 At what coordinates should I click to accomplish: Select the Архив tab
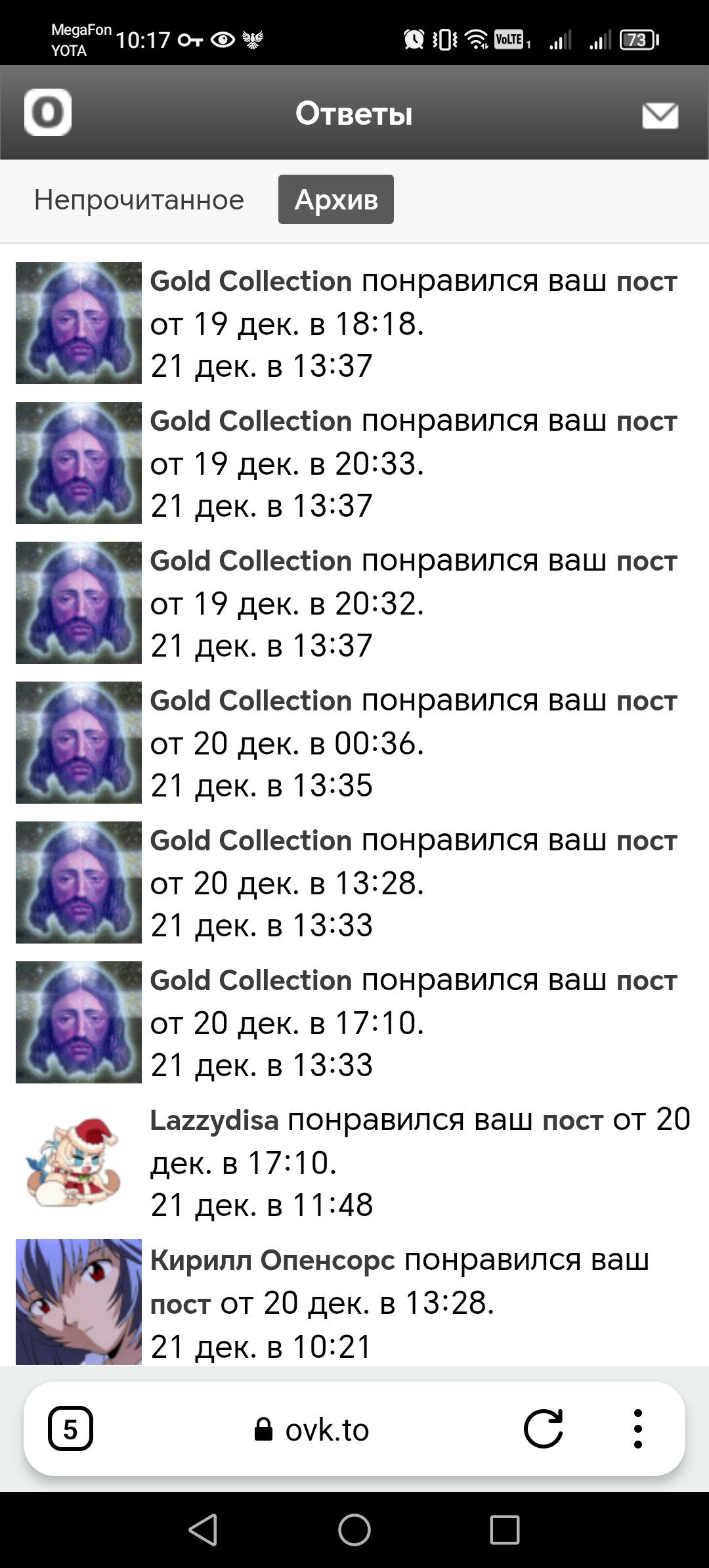coord(335,200)
